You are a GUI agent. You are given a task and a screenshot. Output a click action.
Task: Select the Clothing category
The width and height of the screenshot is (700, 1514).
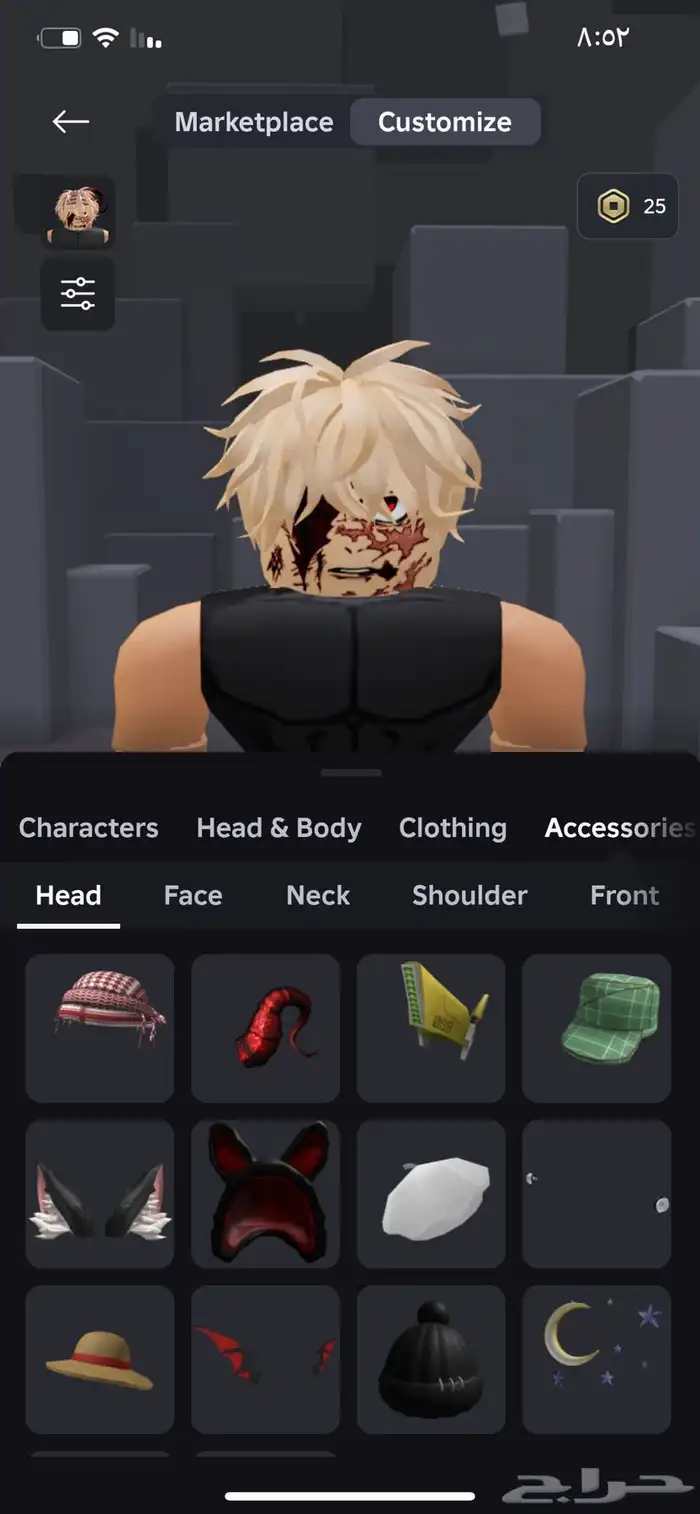tap(453, 828)
